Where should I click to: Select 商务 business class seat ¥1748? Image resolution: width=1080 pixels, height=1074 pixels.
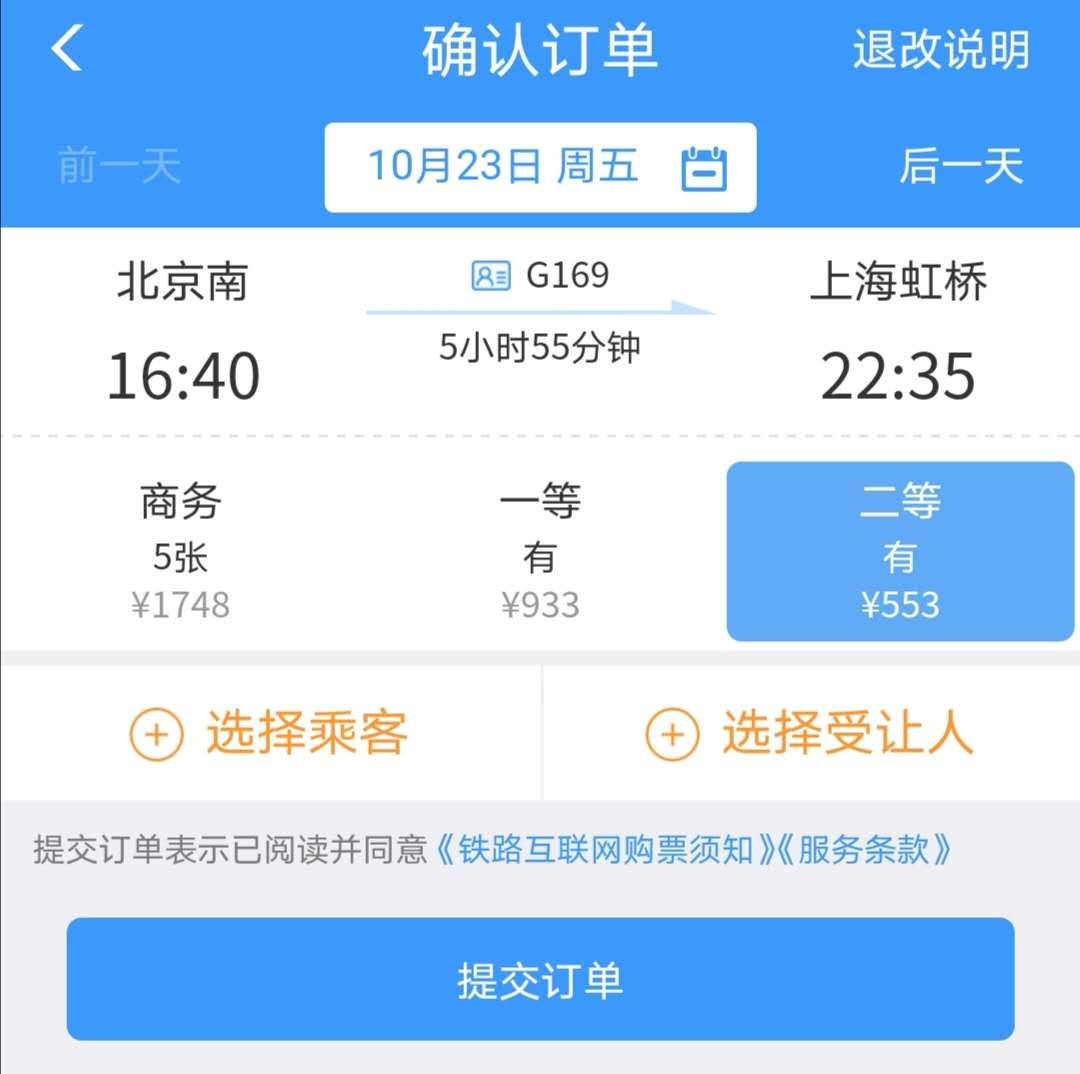pyautogui.click(x=180, y=552)
